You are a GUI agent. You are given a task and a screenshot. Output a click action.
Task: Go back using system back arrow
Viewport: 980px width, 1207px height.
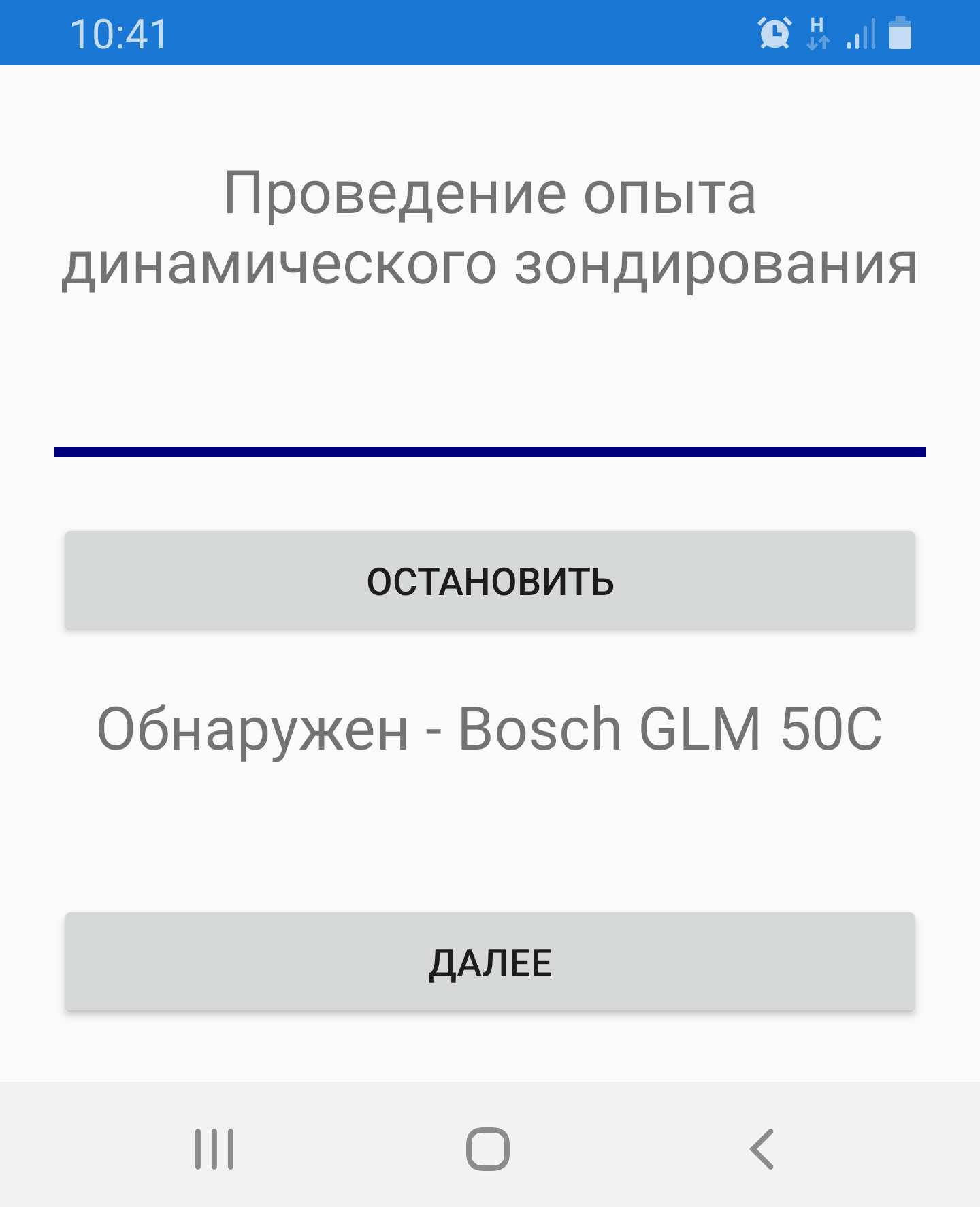[762, 1149]
